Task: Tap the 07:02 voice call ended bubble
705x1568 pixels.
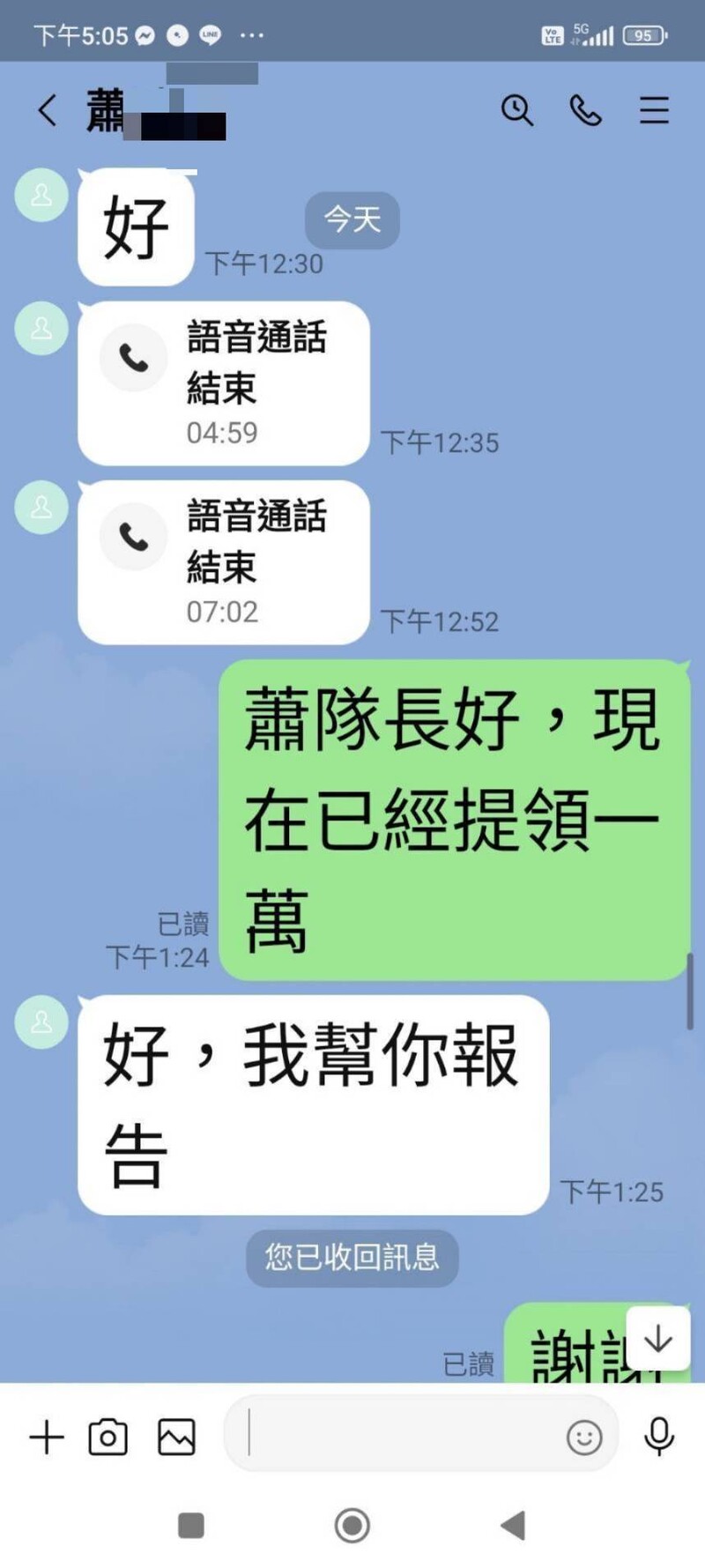Action: pos(223,562)
